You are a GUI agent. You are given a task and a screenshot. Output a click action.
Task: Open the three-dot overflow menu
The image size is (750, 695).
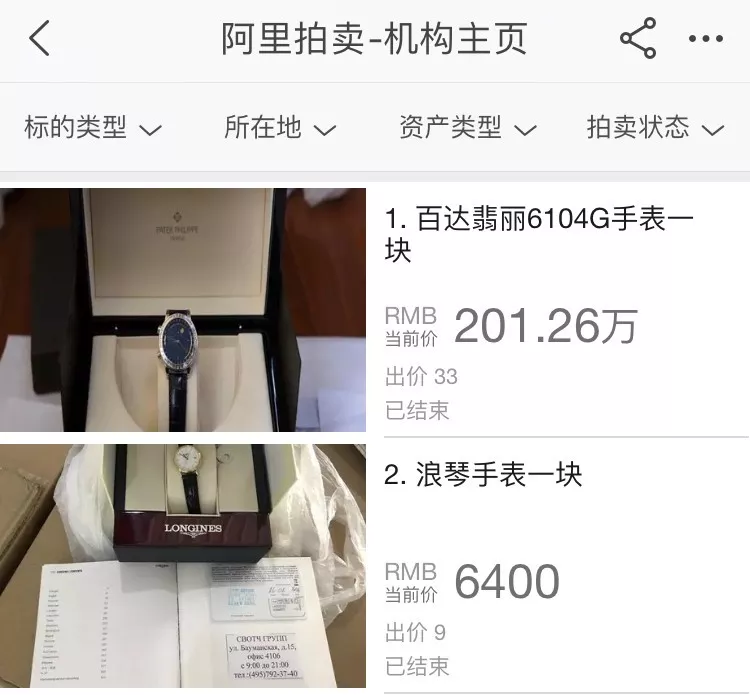pyautogui.click(x=706, y=39)
